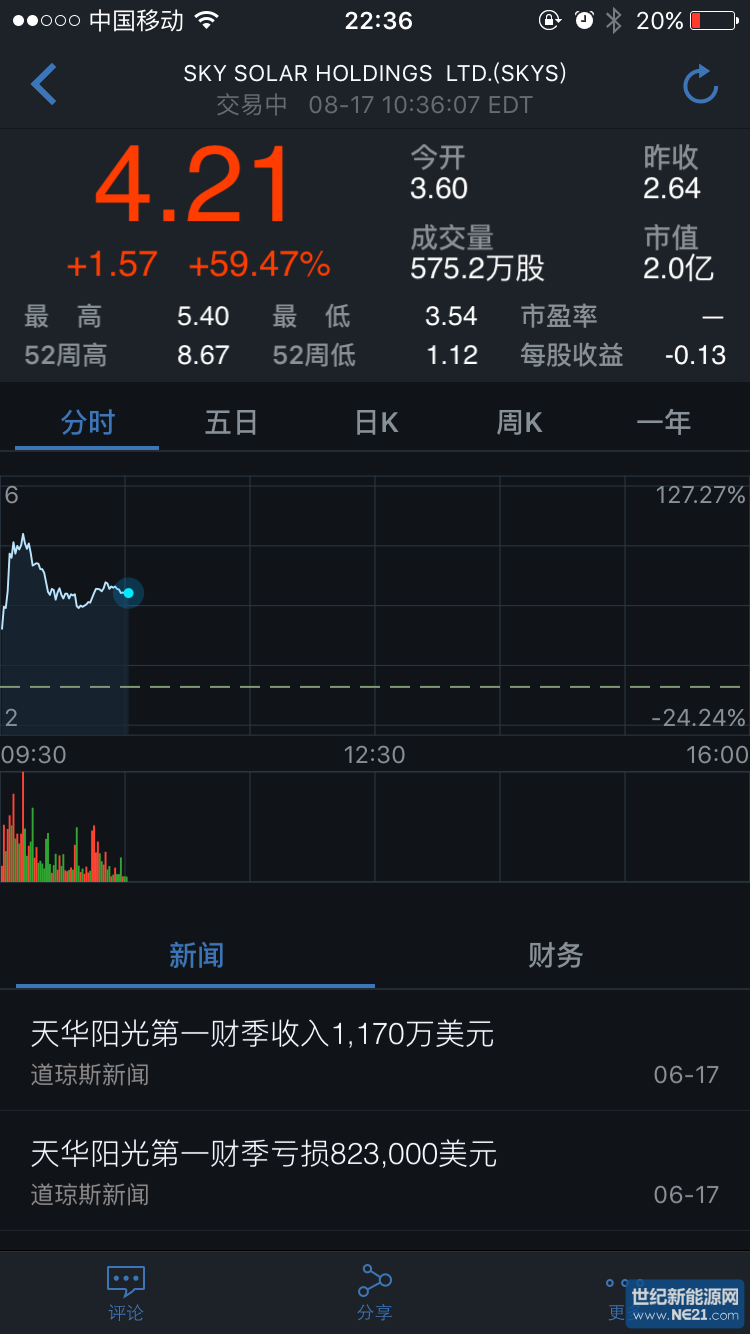Image resolution: width=750 pixels, height=1334 pixels.
Task: Go back from SKY SOLAR stock page
Action: (x=43, y=86)
